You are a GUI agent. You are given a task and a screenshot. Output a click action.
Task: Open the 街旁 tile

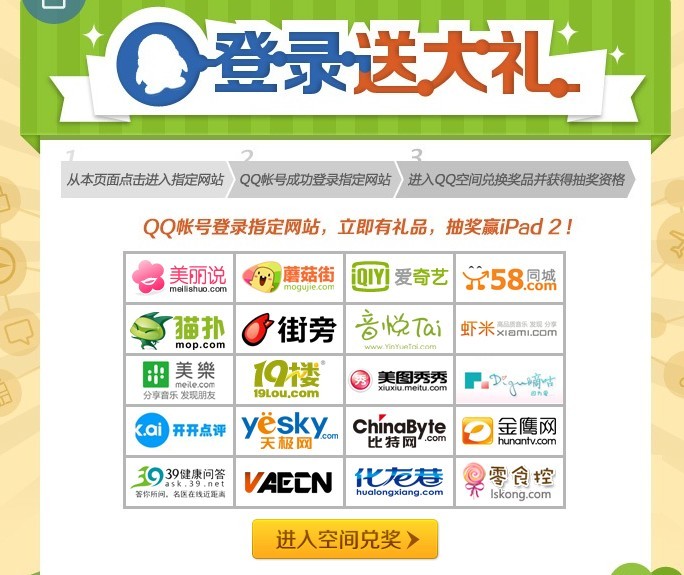tap(289, 329)
